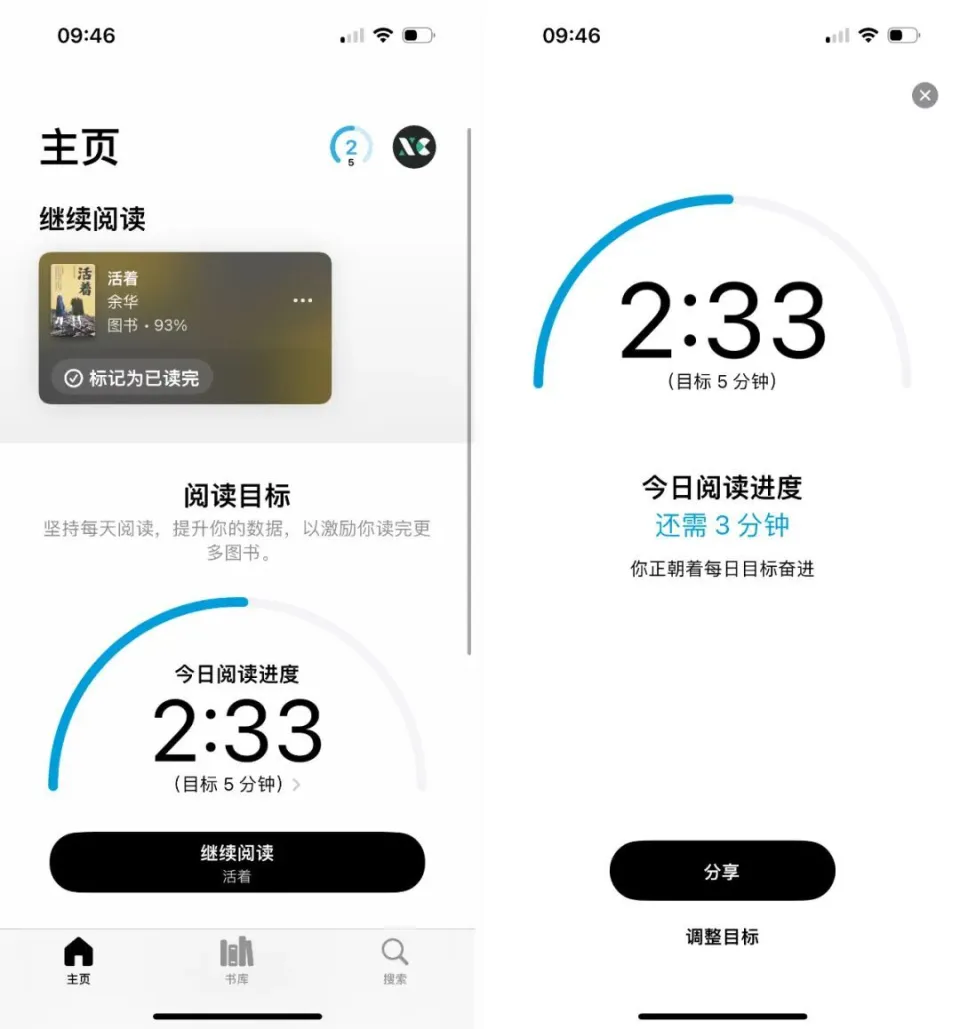Select the 主页 tab
This screenshot has width=960, height=1029.
(x=78, y=960)
